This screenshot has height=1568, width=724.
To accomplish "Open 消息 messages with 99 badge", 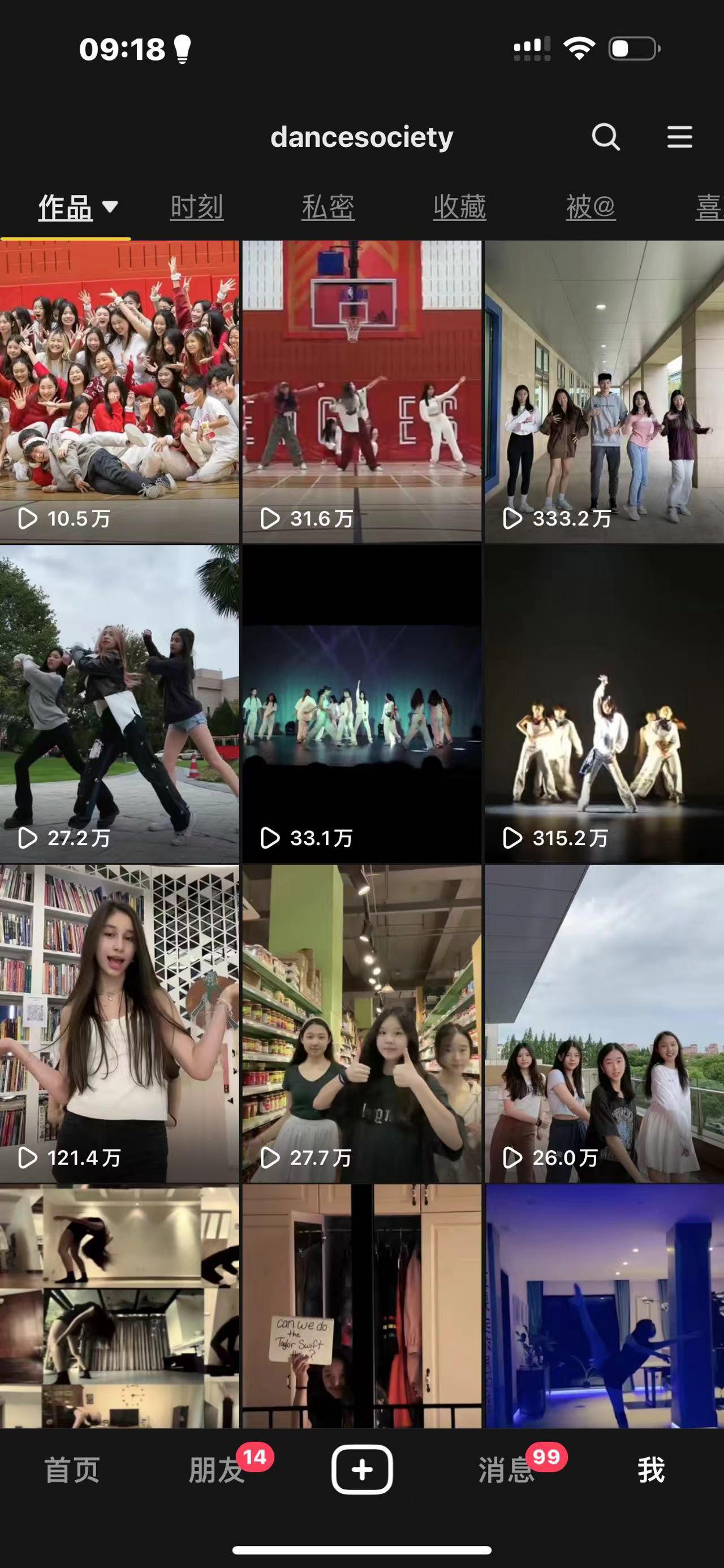I will 507,1470.
